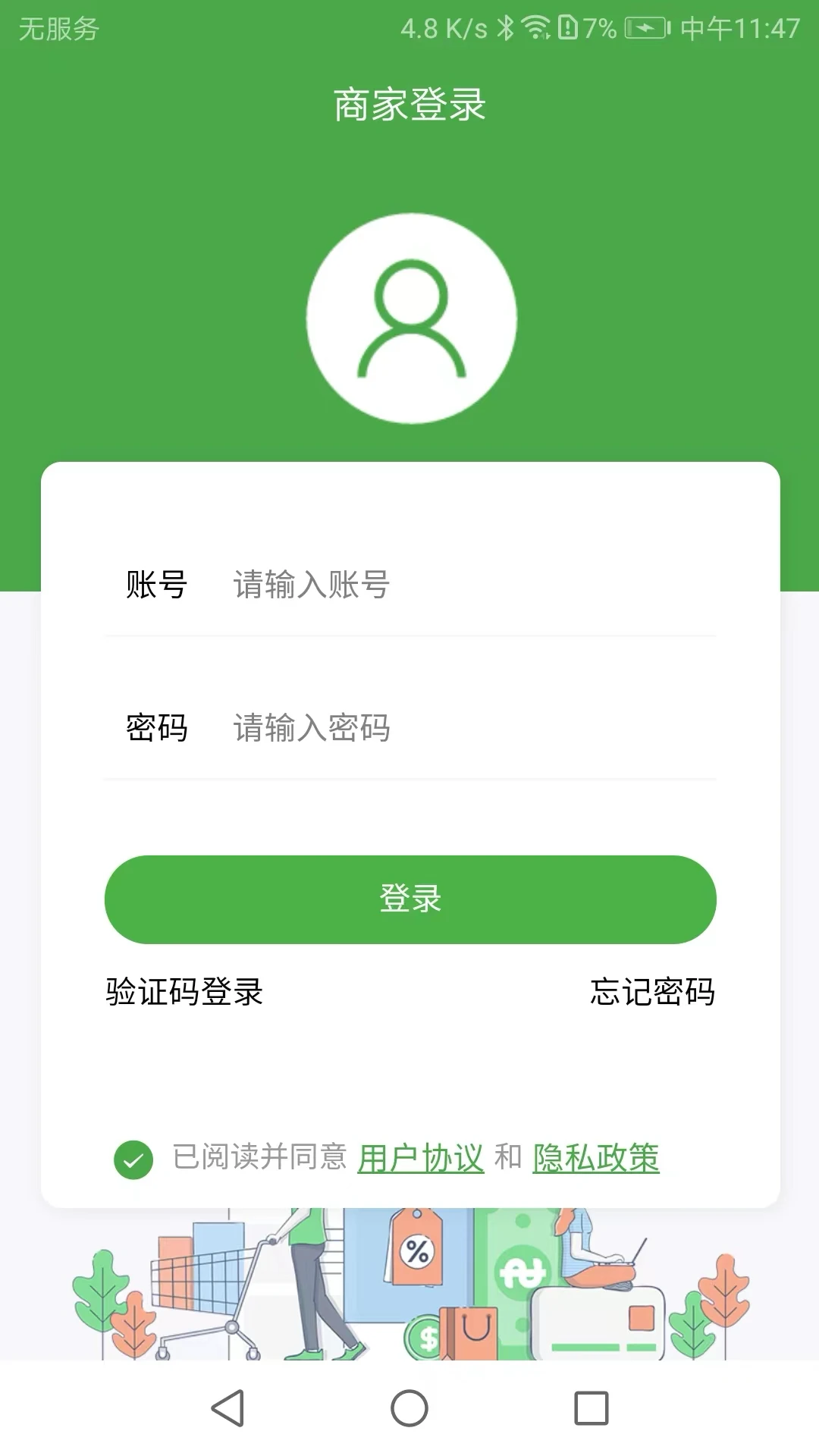Open 忘记密码 to reset password
Viewport: 819px width, 1456px height.
[x=654, y=990]
